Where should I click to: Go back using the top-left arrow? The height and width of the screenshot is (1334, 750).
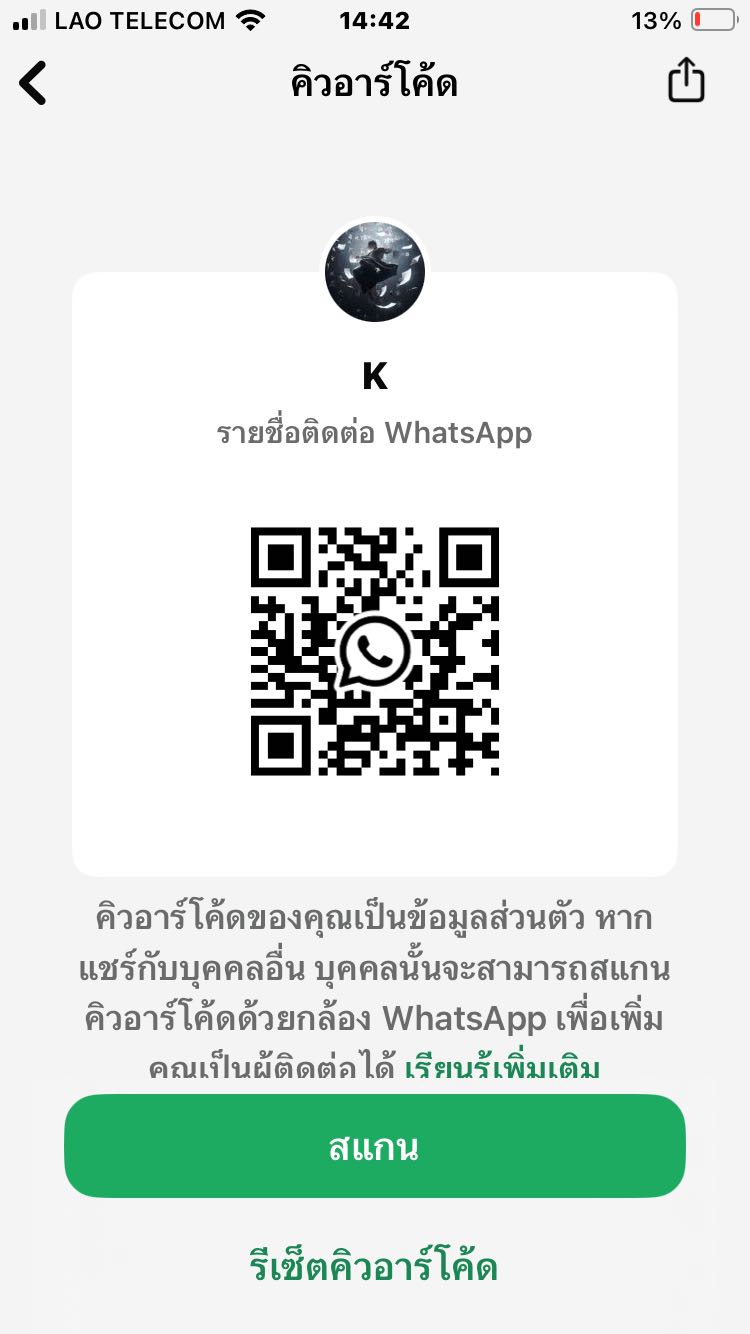33,83
